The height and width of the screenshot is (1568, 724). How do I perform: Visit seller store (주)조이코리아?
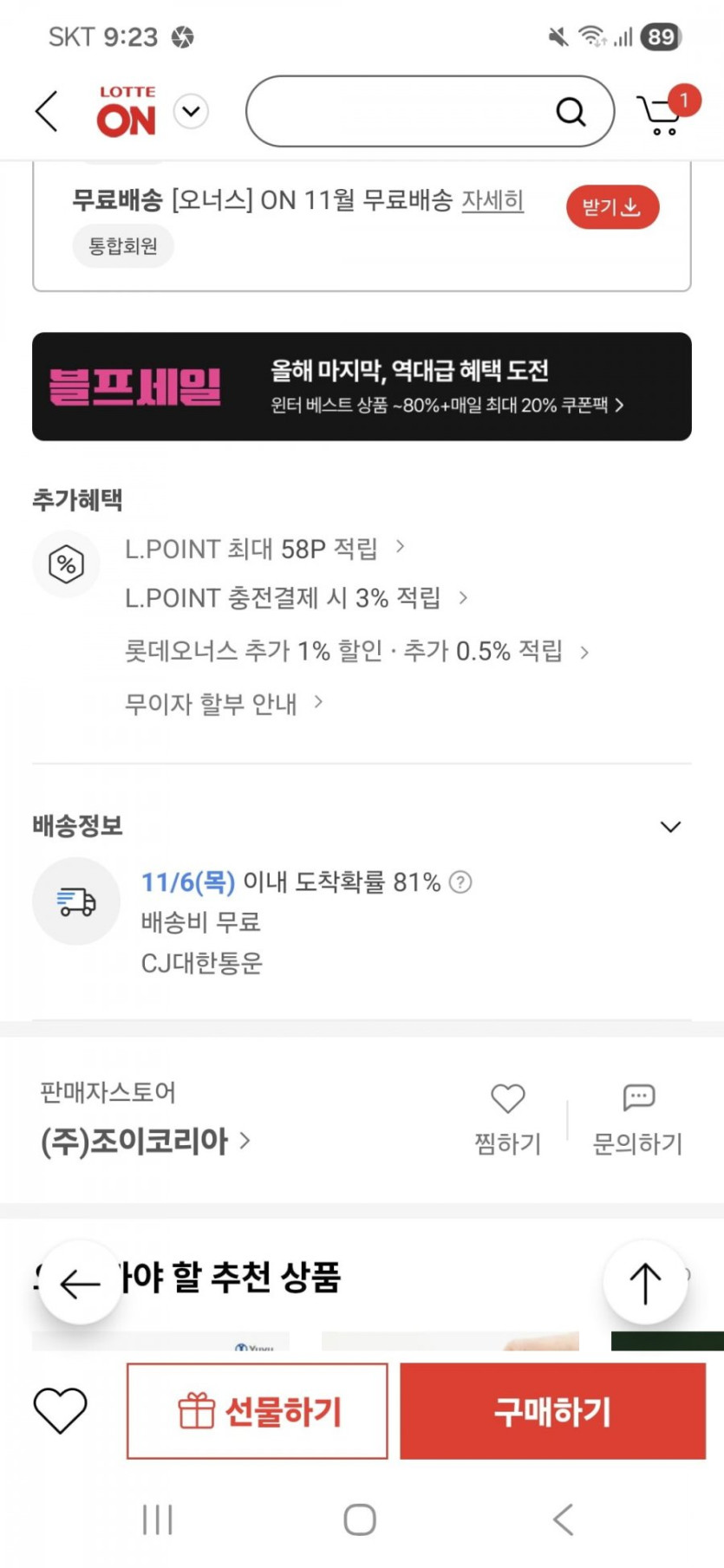coord(145,1141)
